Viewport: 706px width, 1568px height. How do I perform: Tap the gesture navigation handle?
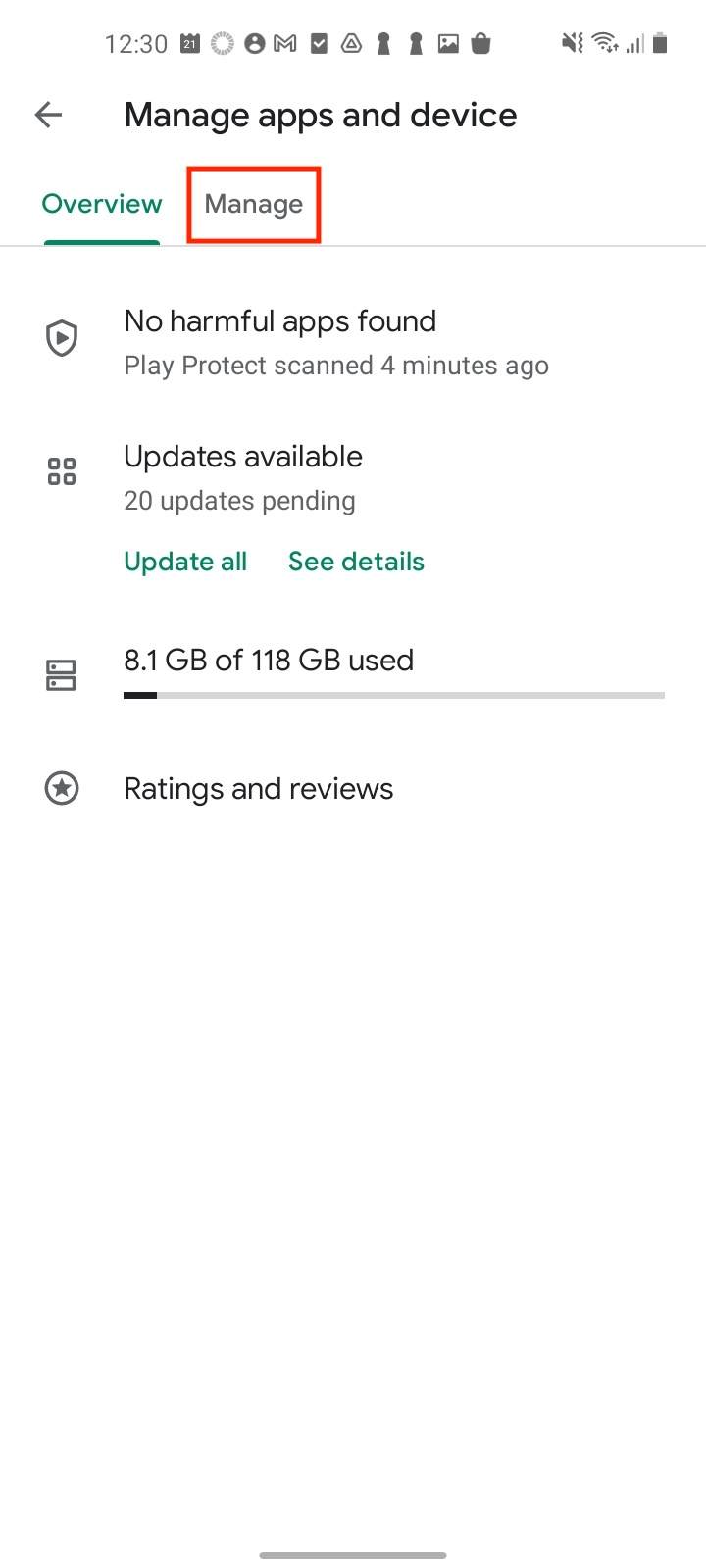[x=353, y=1554]
